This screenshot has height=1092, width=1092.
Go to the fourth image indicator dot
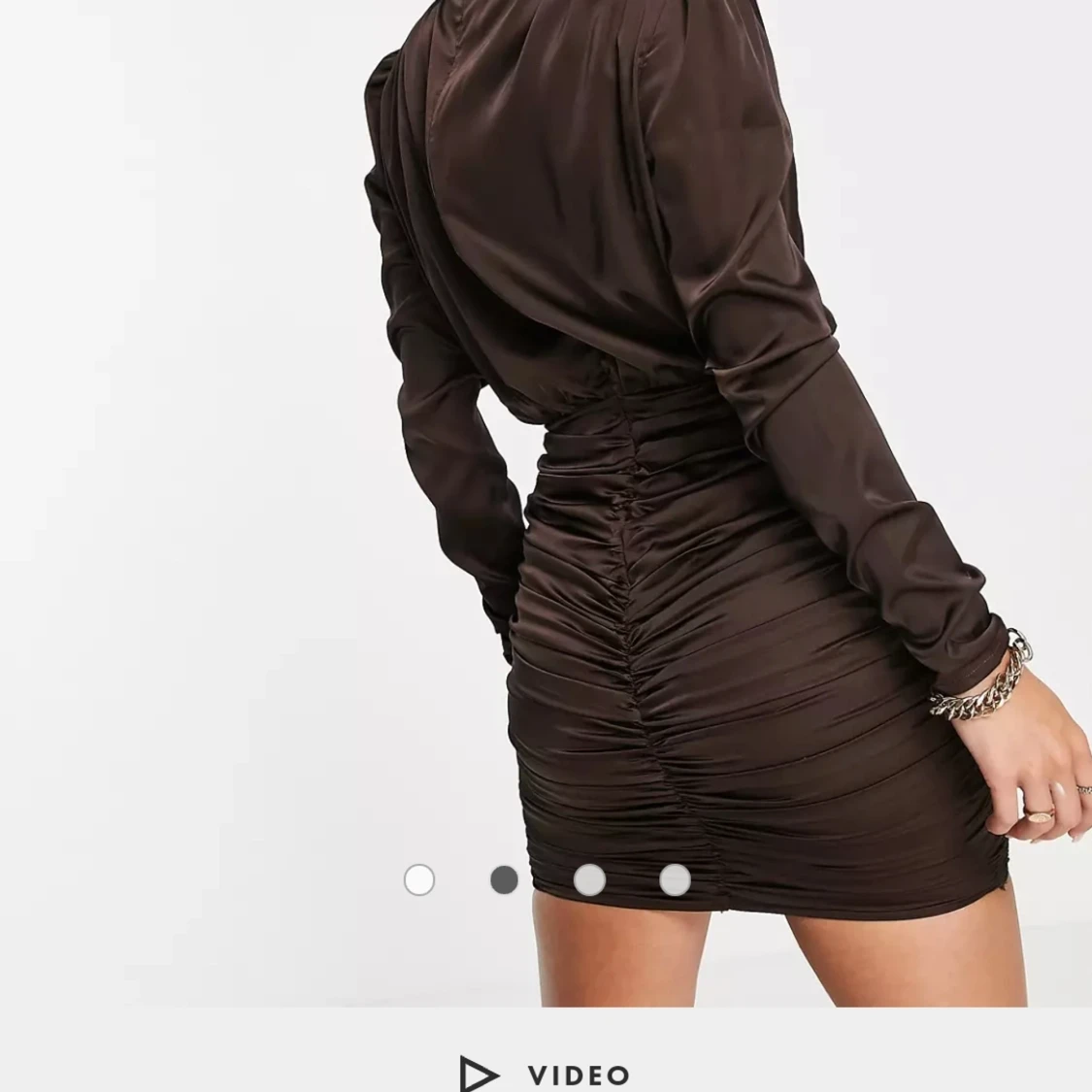point(675,880)
